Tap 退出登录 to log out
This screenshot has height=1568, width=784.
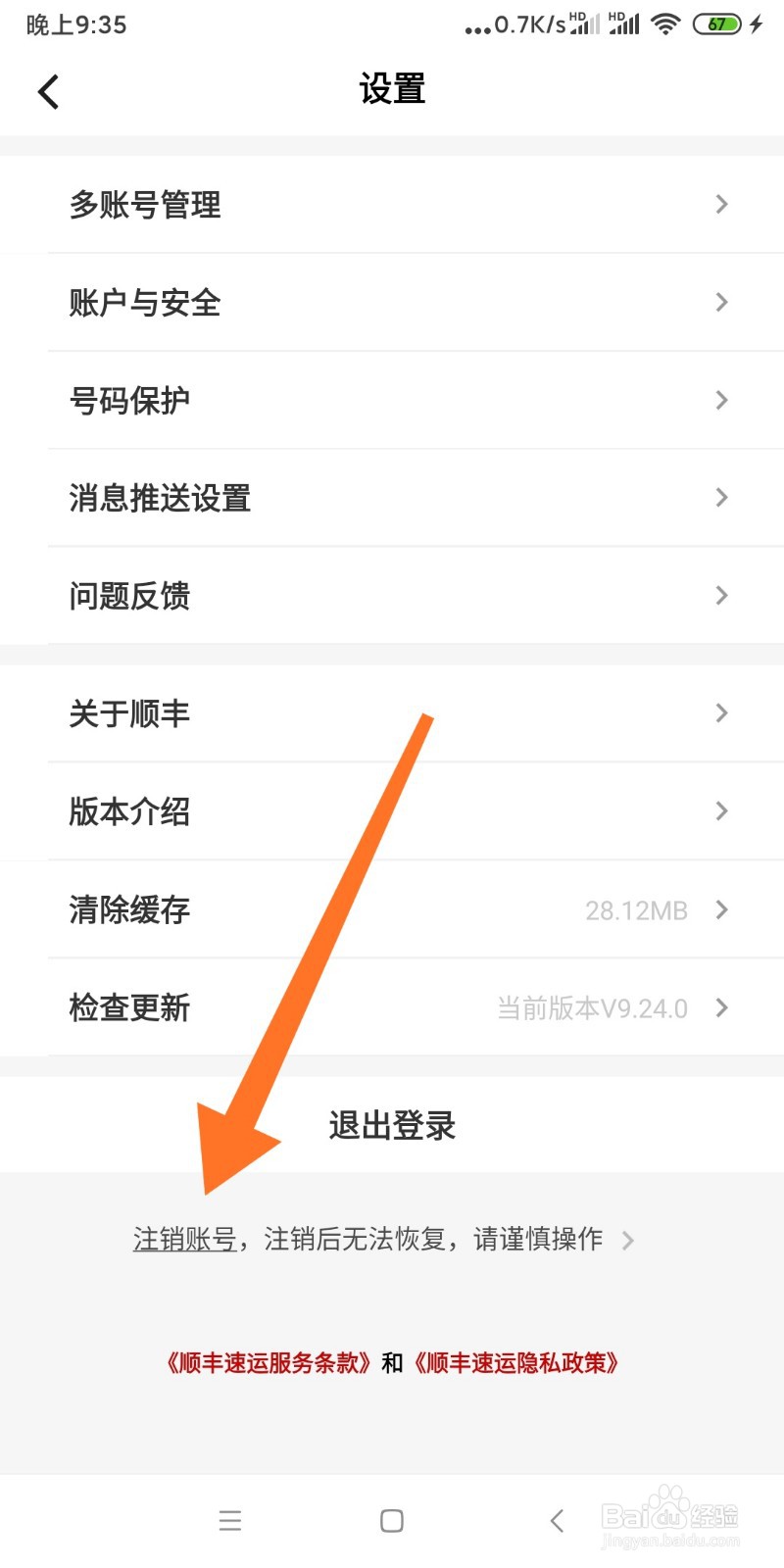tap(391, 1125)
